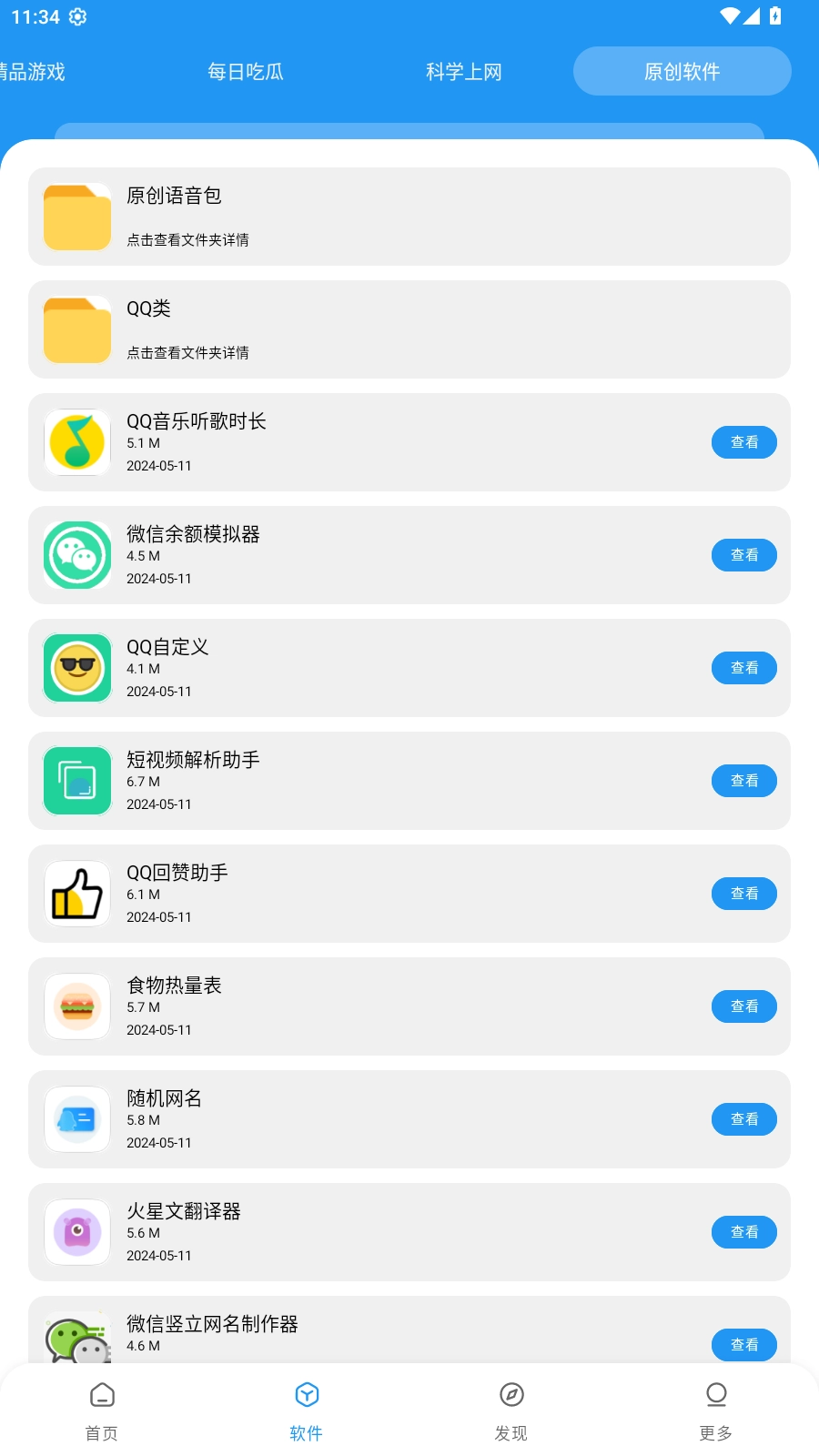
Task: Select the 精品游戏 top tab
Action: (x=33, y=72)
